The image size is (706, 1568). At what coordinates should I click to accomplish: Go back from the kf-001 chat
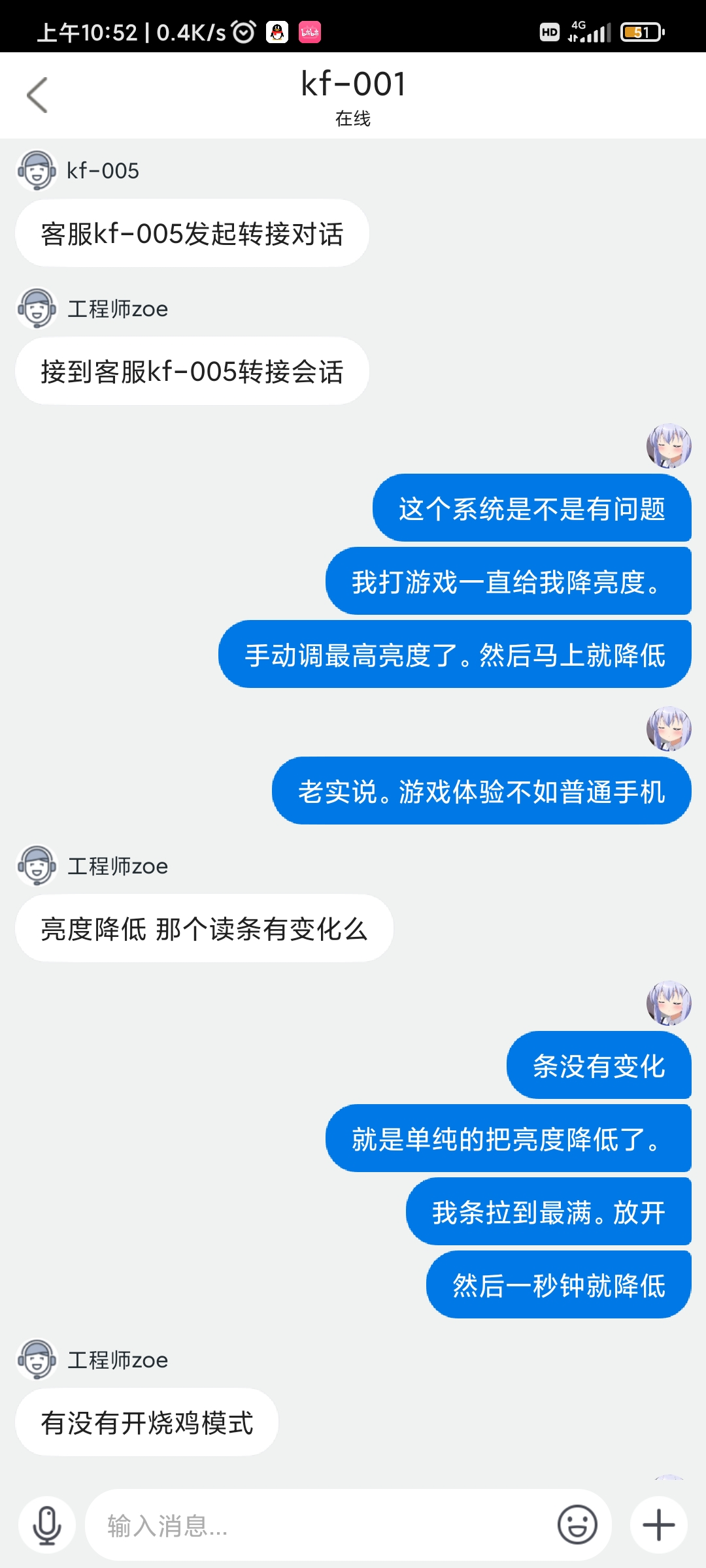pyautogui.click(x=37, y=95)
